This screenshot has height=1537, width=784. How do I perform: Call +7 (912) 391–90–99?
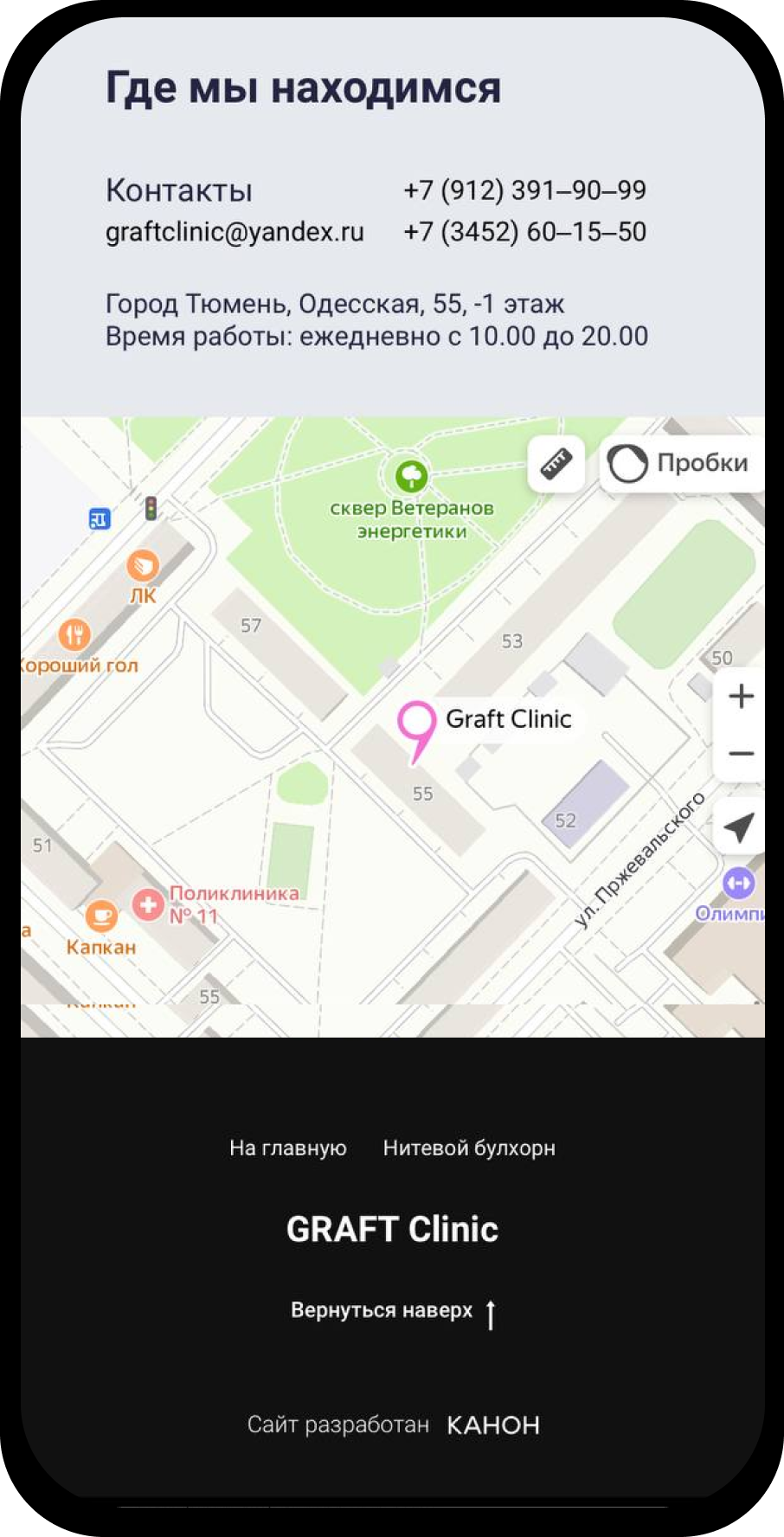tap(524, 190)
